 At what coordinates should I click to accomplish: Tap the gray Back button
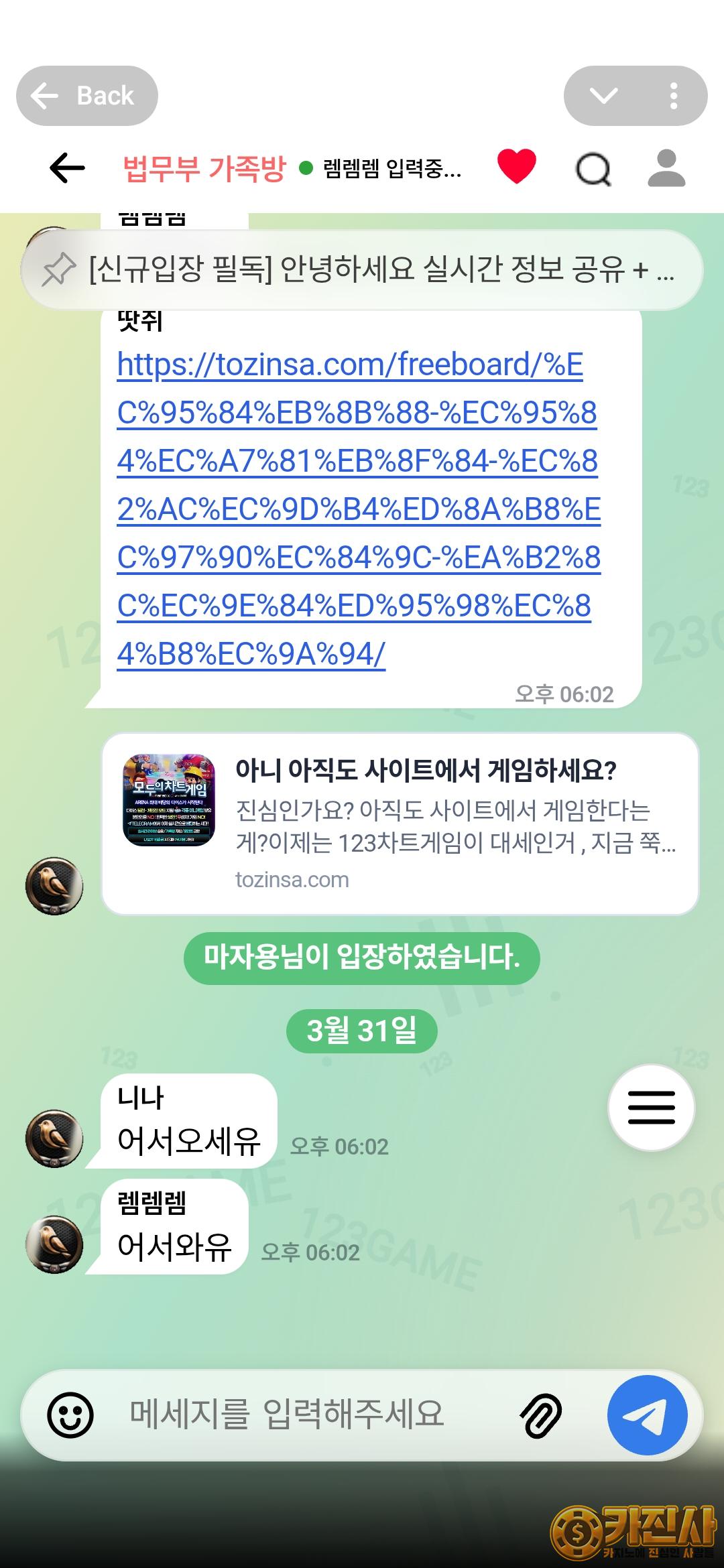(x=87, y=96)
